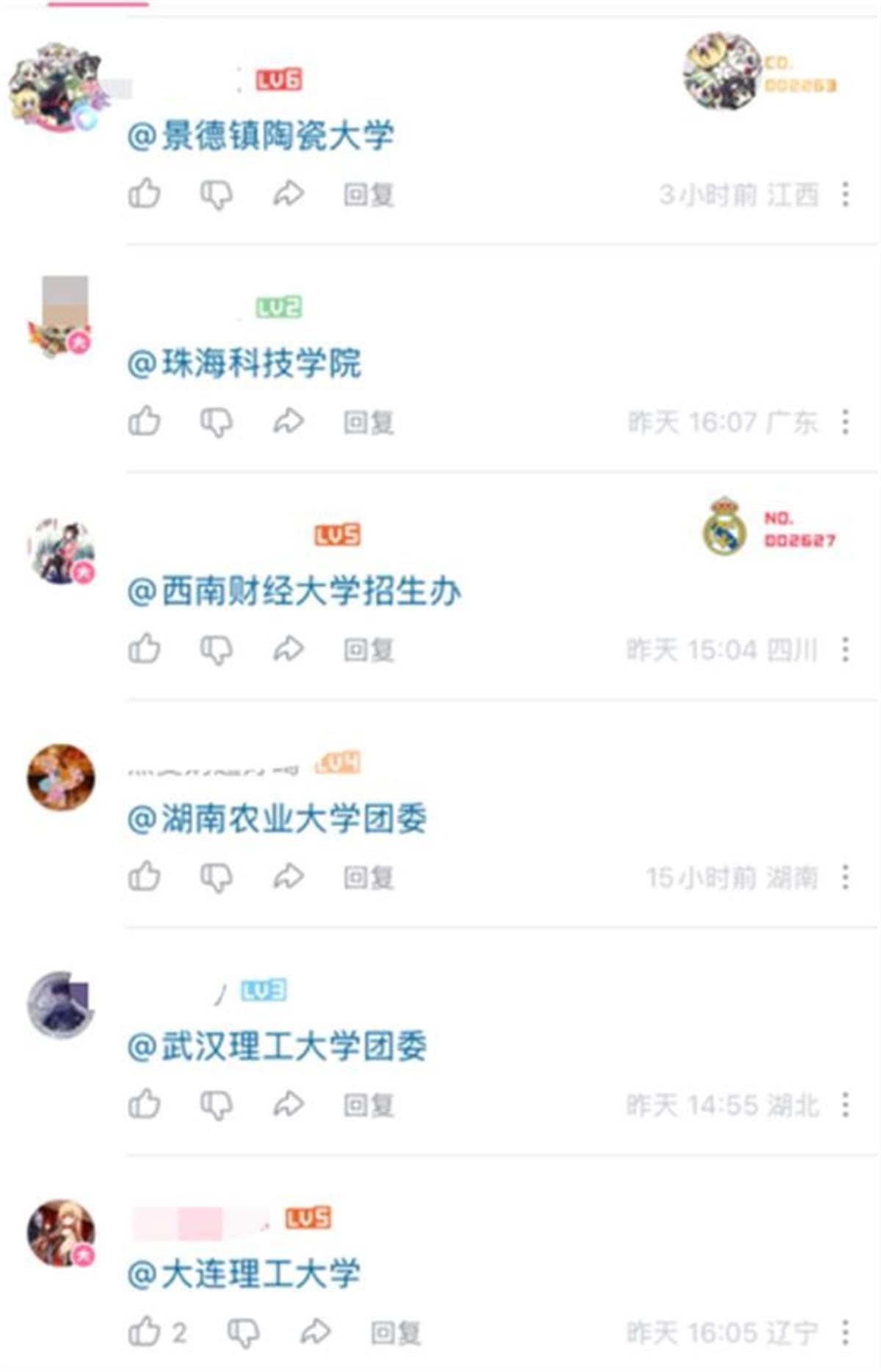Reply to the 景德镇陶瓷大学 comment
This screenshot has height=1372, width=881.
click(x=369, y=195)
